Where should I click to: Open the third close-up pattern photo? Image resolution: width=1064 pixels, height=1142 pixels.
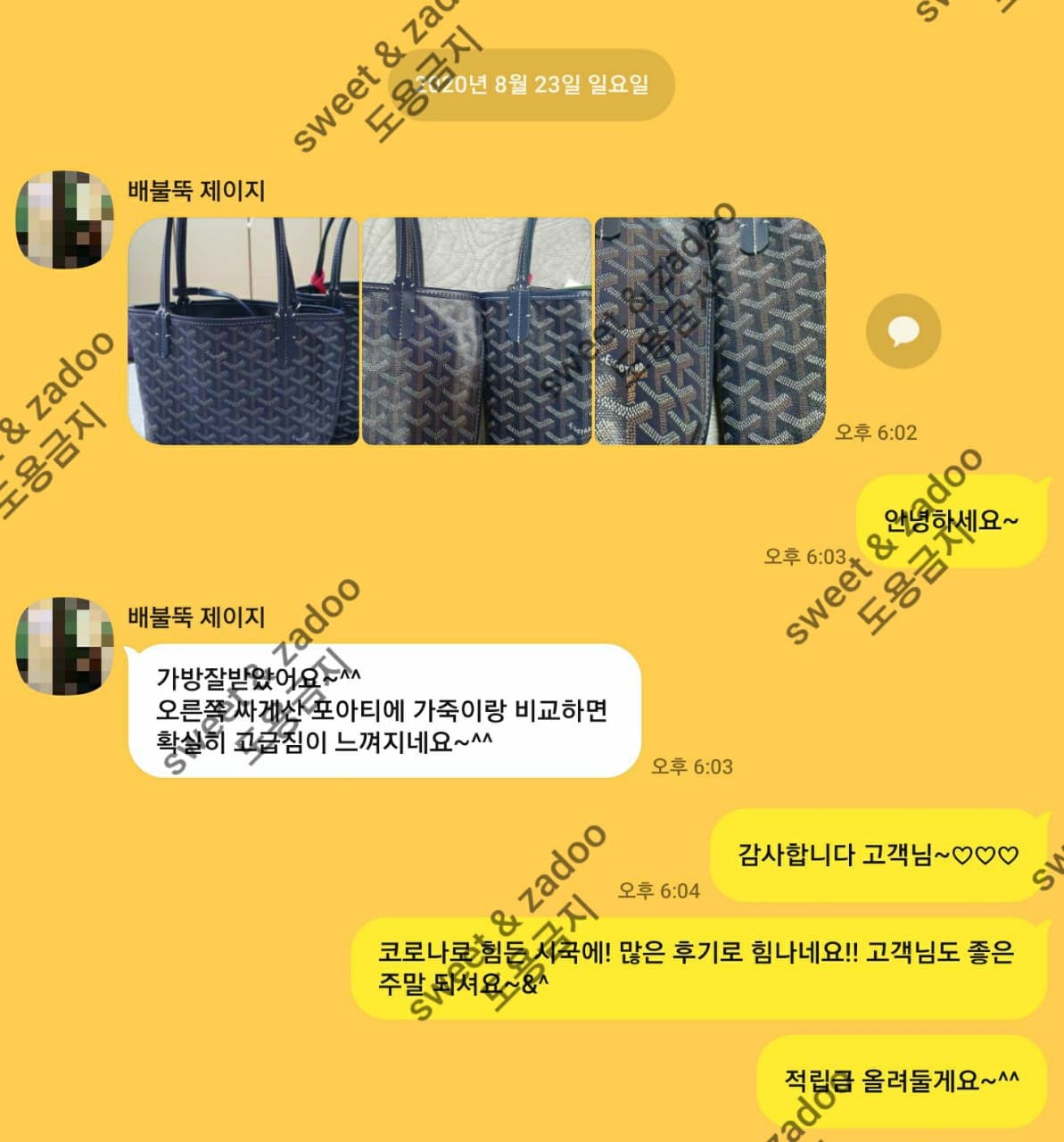coord(710,331)
